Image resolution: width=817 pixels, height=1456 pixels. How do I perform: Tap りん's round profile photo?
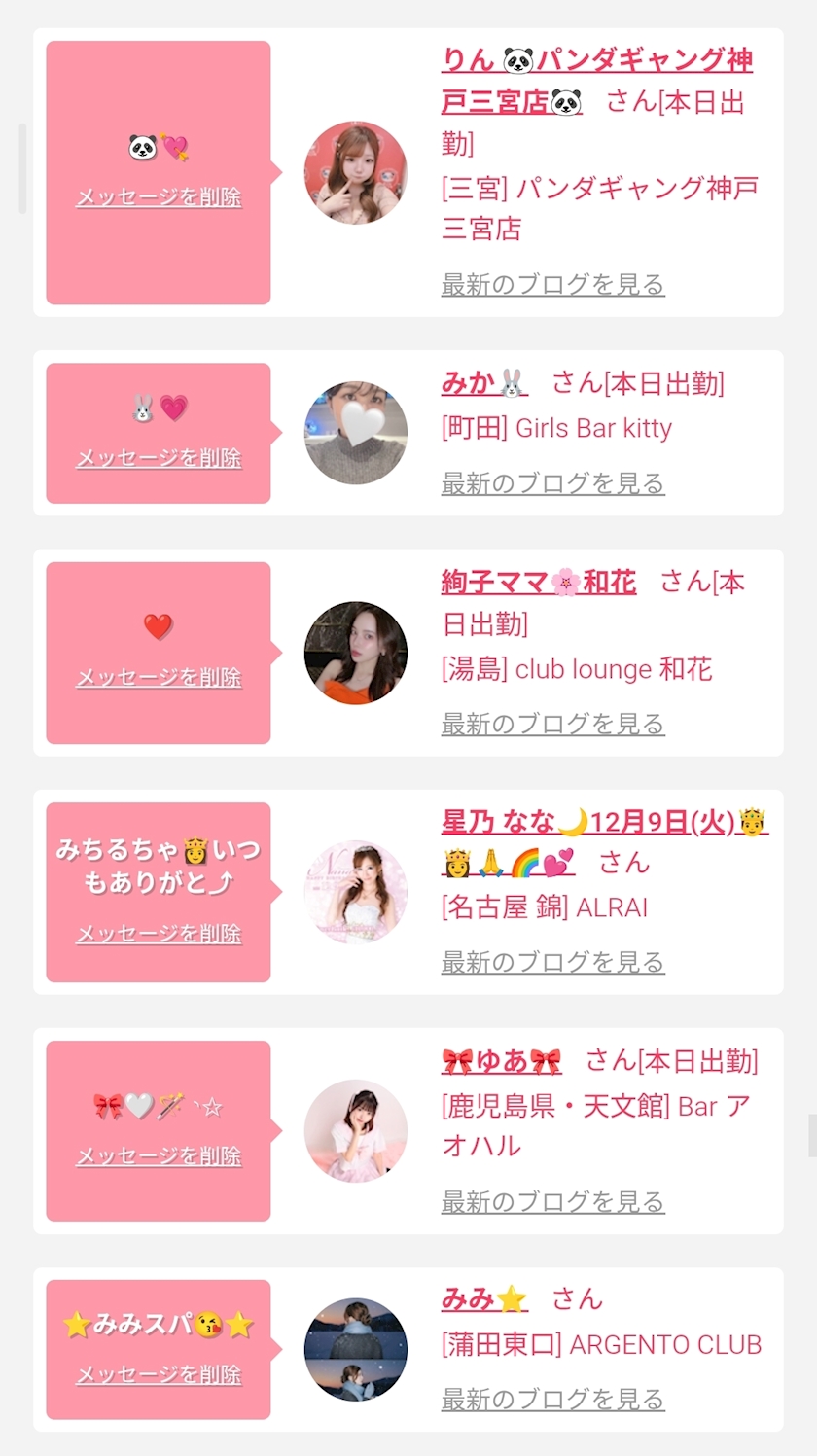(355, 173)
